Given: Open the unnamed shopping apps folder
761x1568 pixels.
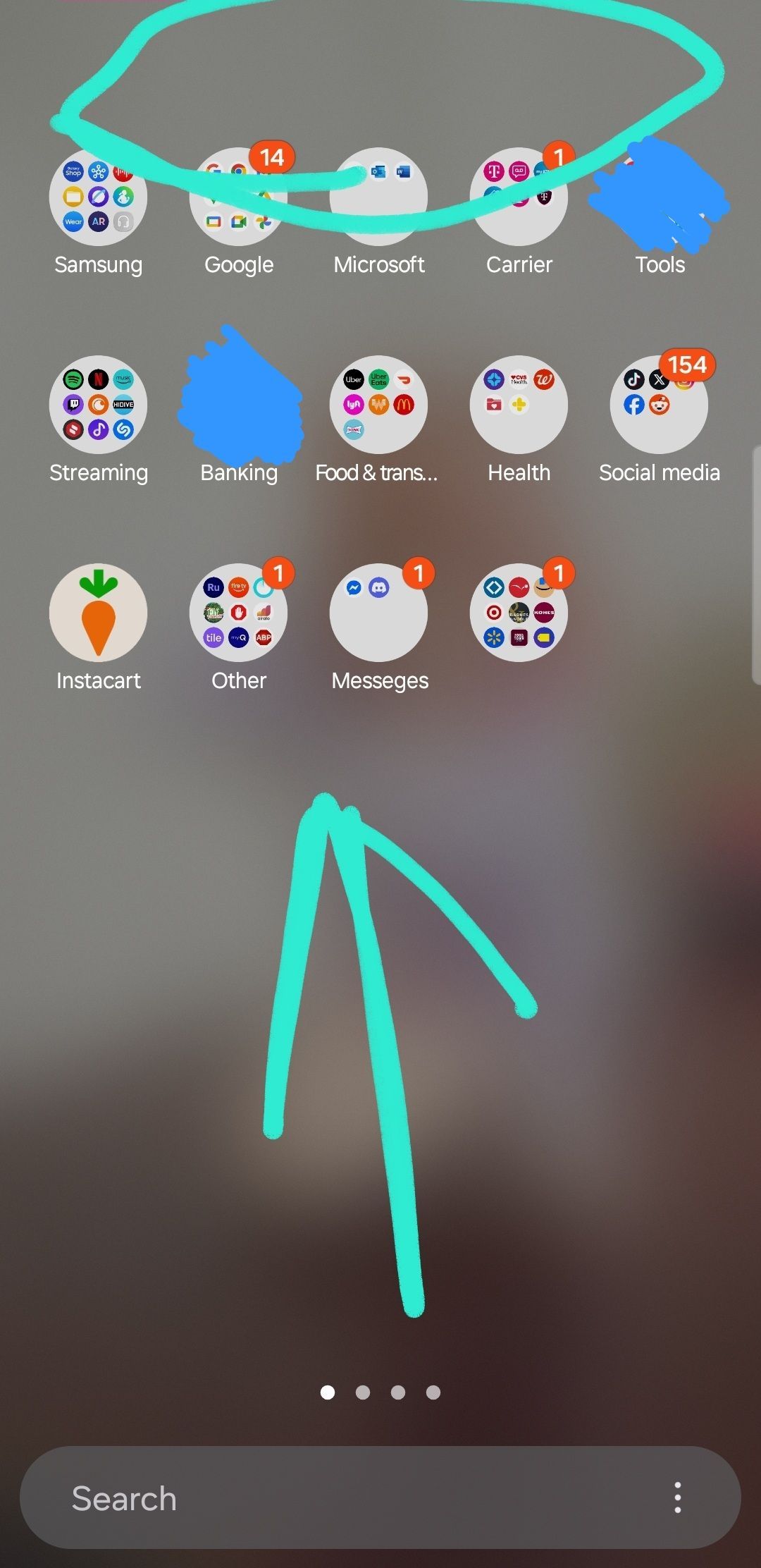Looking at the screenshot, I should tap(519, 613).
